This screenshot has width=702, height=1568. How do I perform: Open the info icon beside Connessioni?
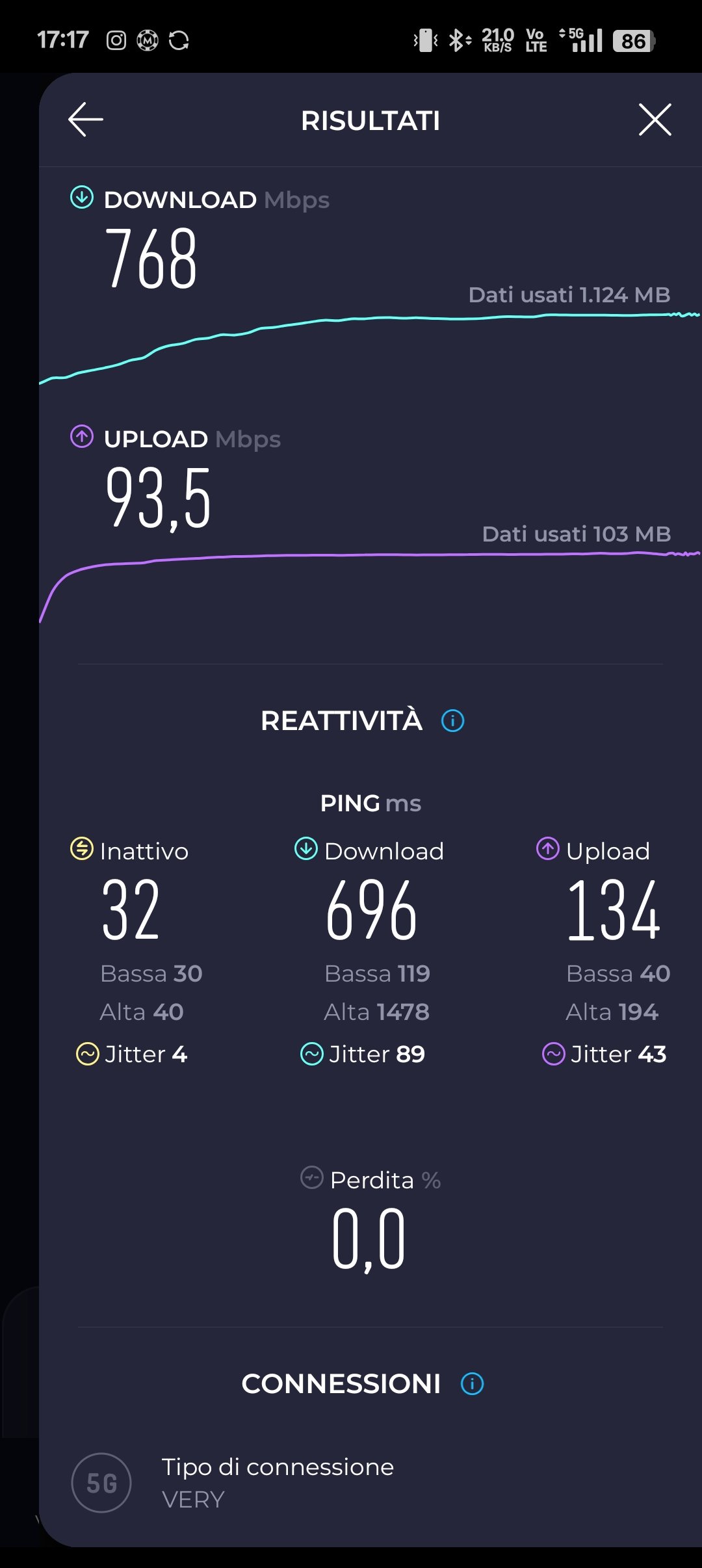click(472, 1383)
